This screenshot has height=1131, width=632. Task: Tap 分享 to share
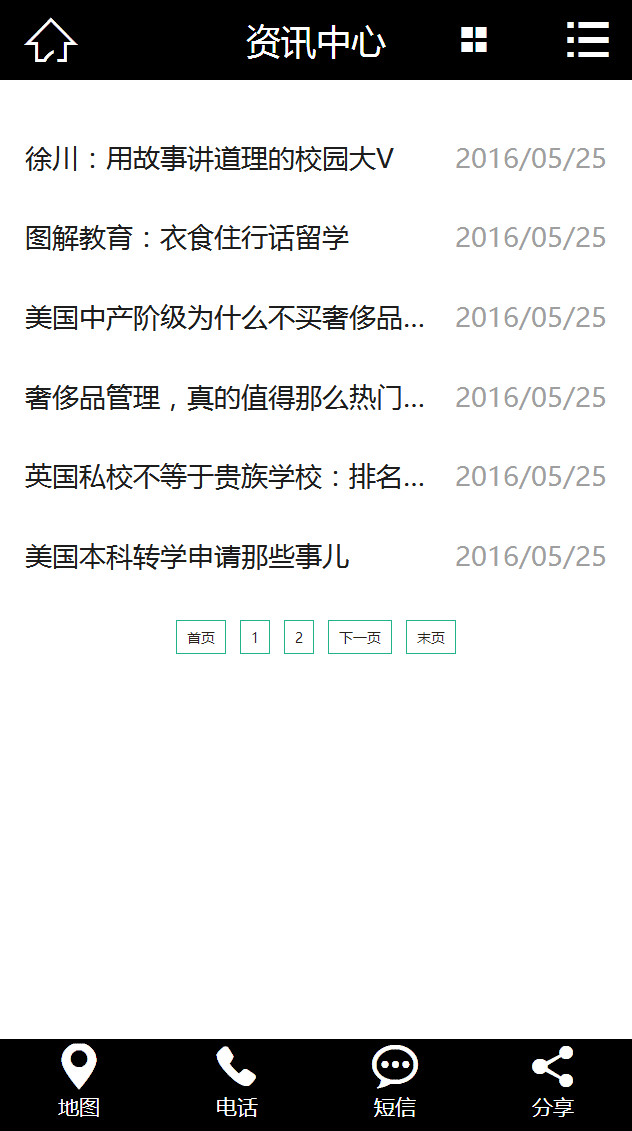[553, 1082]
